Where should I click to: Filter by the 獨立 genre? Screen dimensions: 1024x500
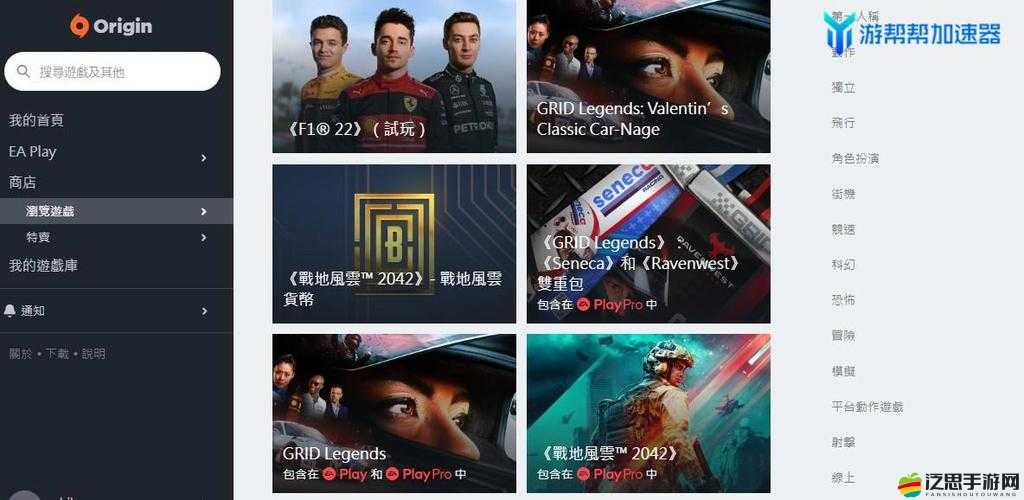pos(843,88)
